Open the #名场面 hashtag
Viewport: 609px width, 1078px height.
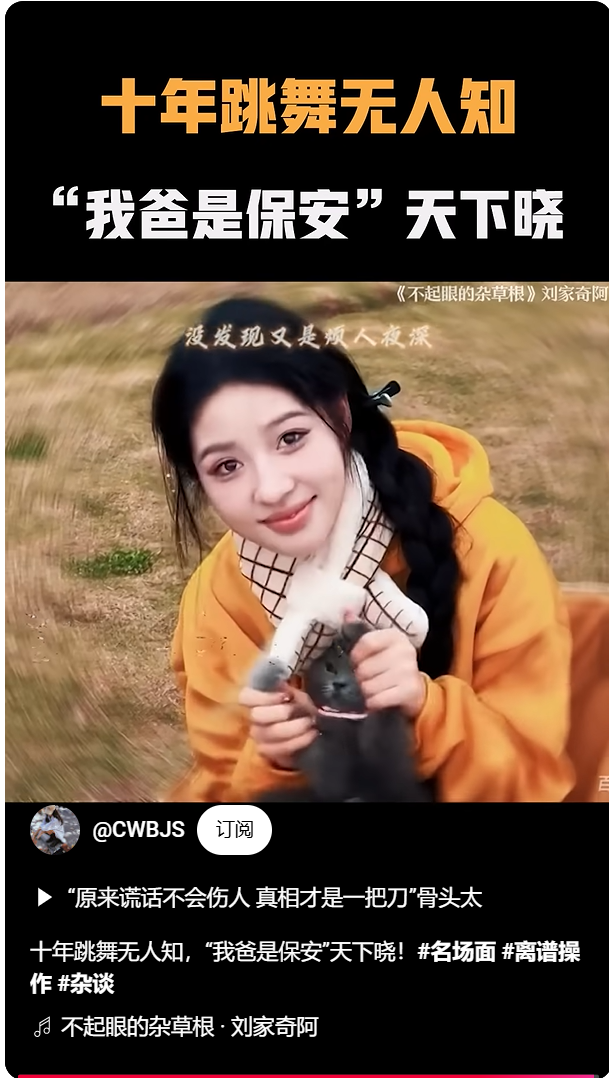click(x=457, y=951)
